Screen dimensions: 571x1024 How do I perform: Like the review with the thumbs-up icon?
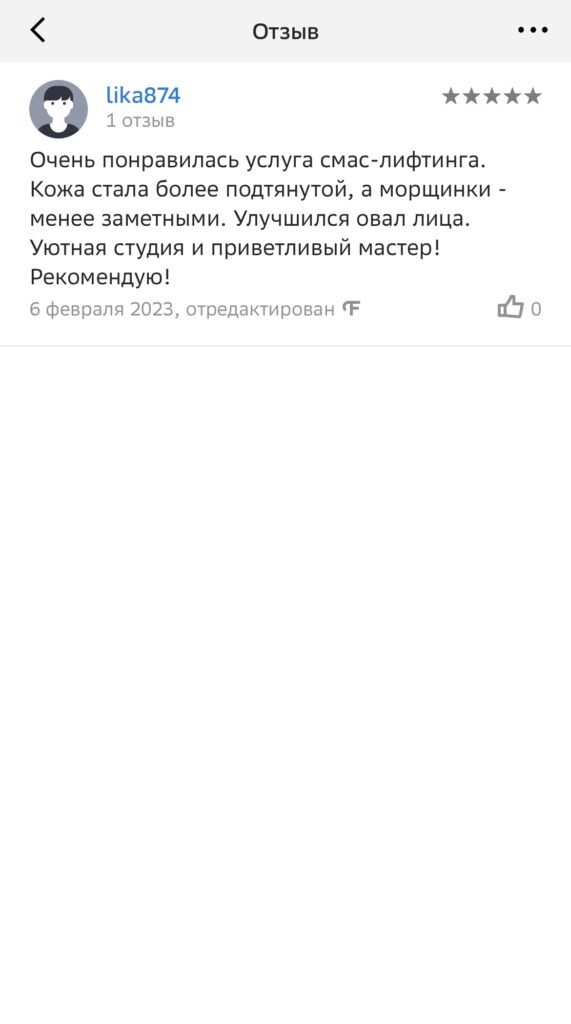(x=511, y=307)
